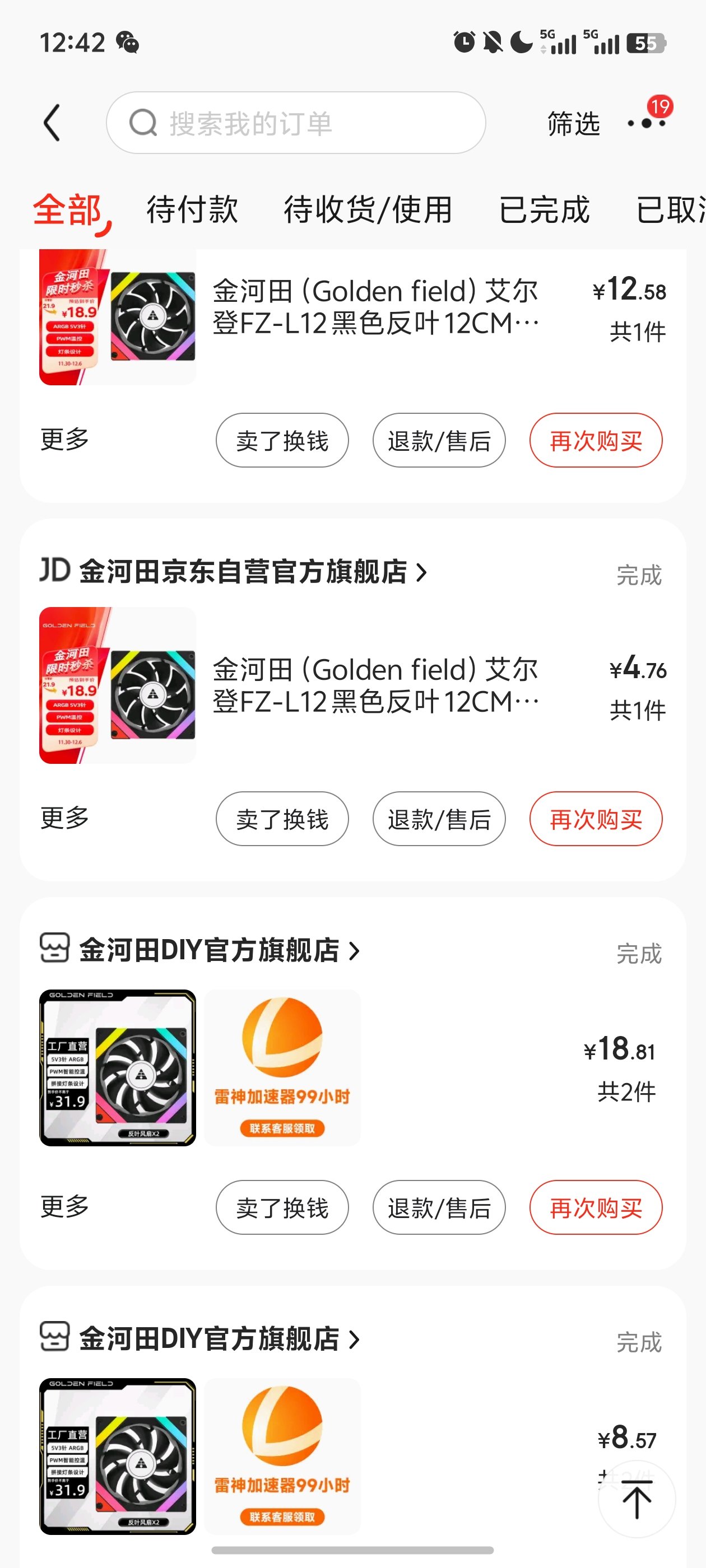This screenshot has width=706, height=1568.
Task: Tap 卖了换钱 for the ¥18.81 order
Action: [x=282, y=1208]
